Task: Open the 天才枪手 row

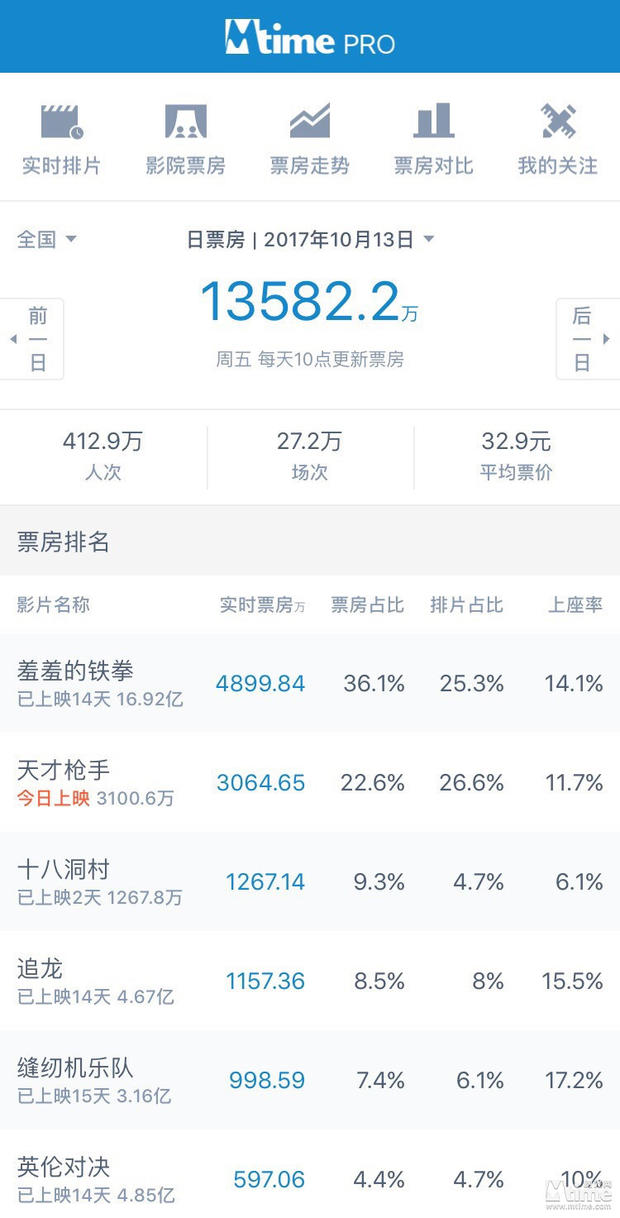Action: (x=310, y=782)
